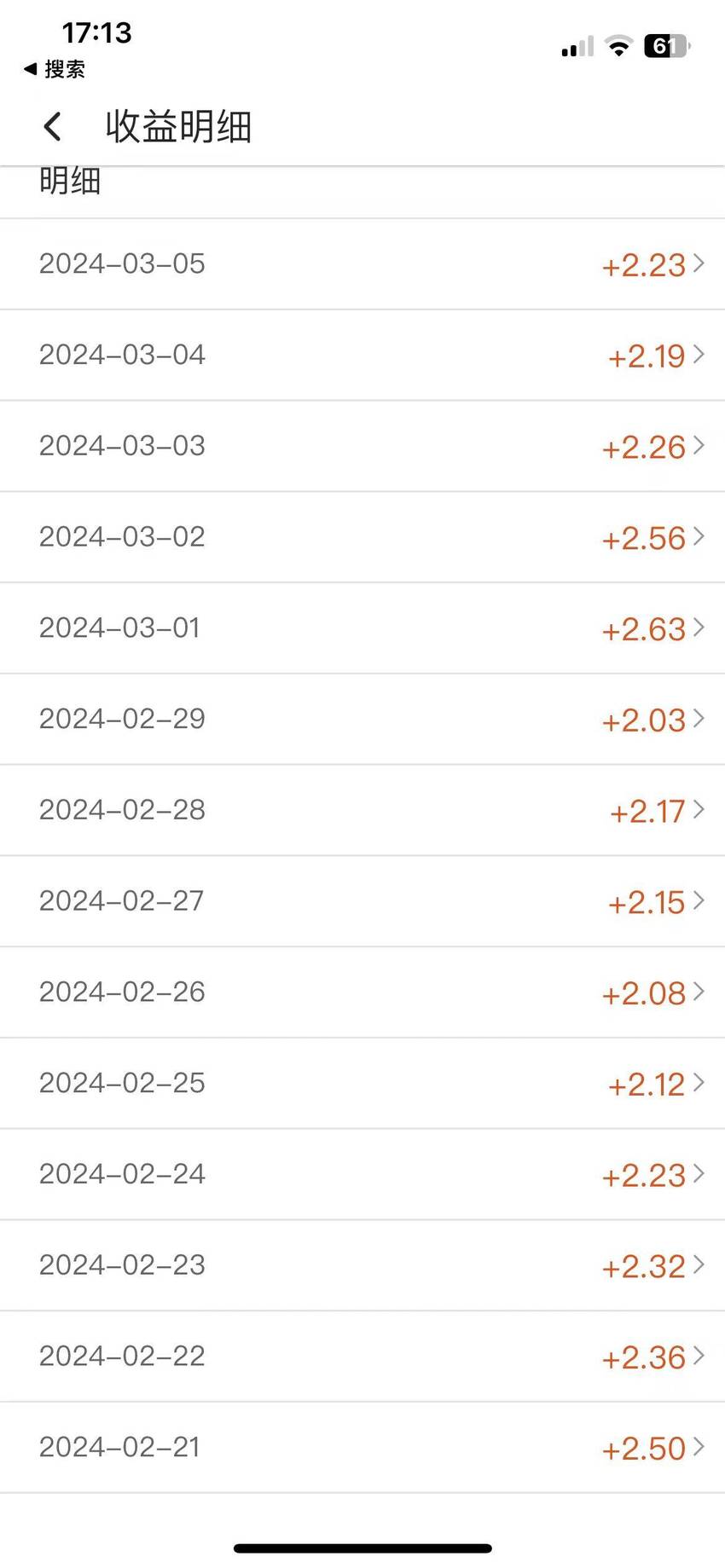View the 2024-03-01 earnings detail
Viewport: 725px width, 1568px height.
pyautogui.click(x=362, y=628)
